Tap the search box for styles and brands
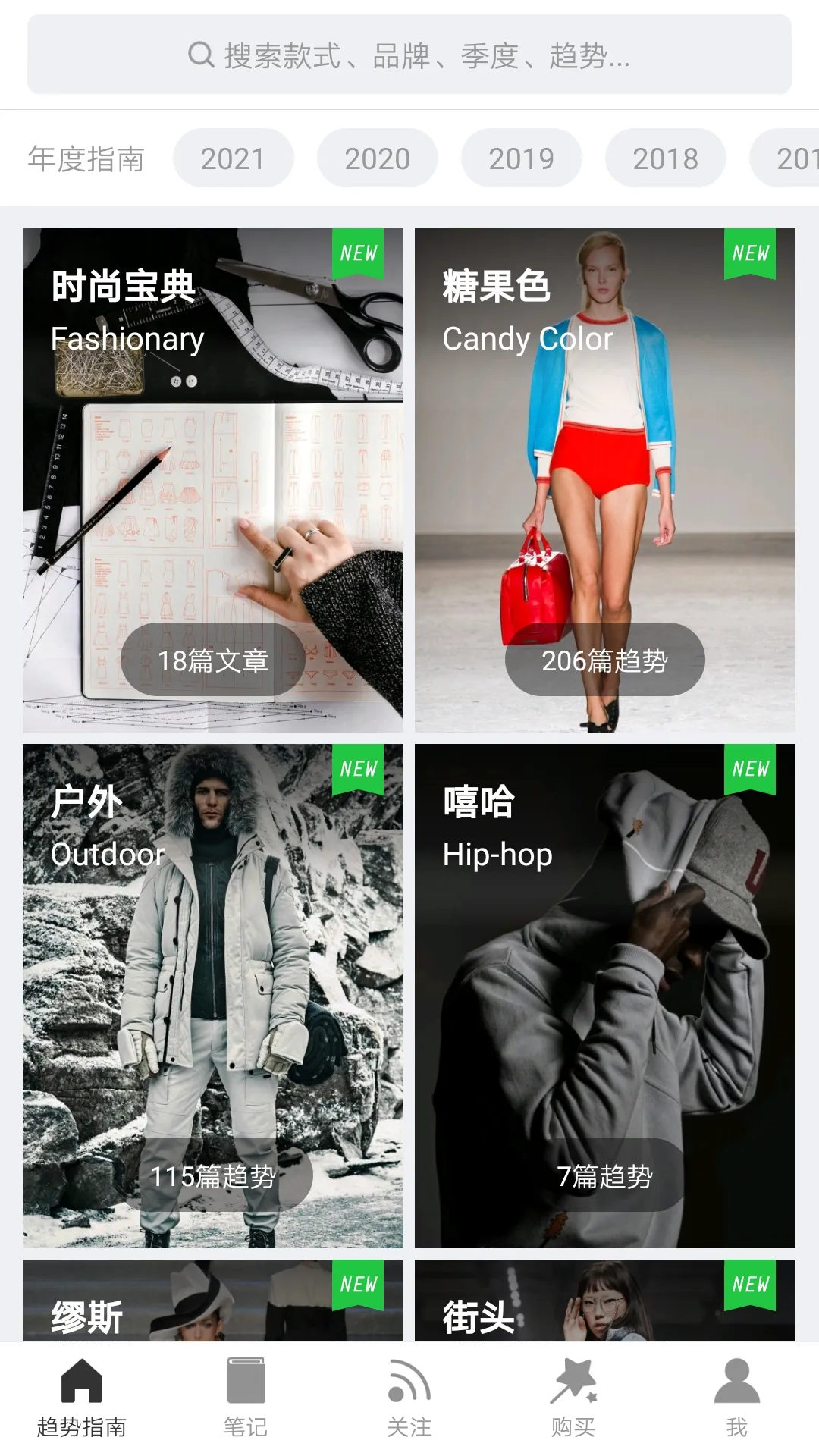The height and width of the screenshot is (1456, 819). point(409,55)
